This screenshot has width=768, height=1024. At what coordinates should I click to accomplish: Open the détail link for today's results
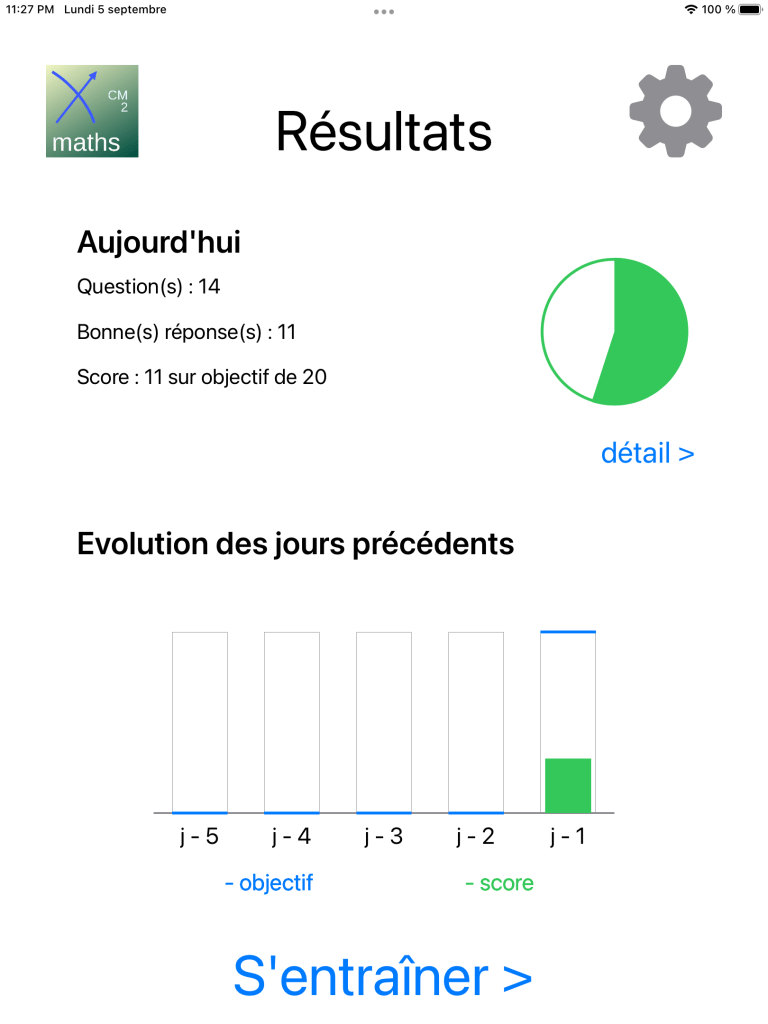(647, 453)
